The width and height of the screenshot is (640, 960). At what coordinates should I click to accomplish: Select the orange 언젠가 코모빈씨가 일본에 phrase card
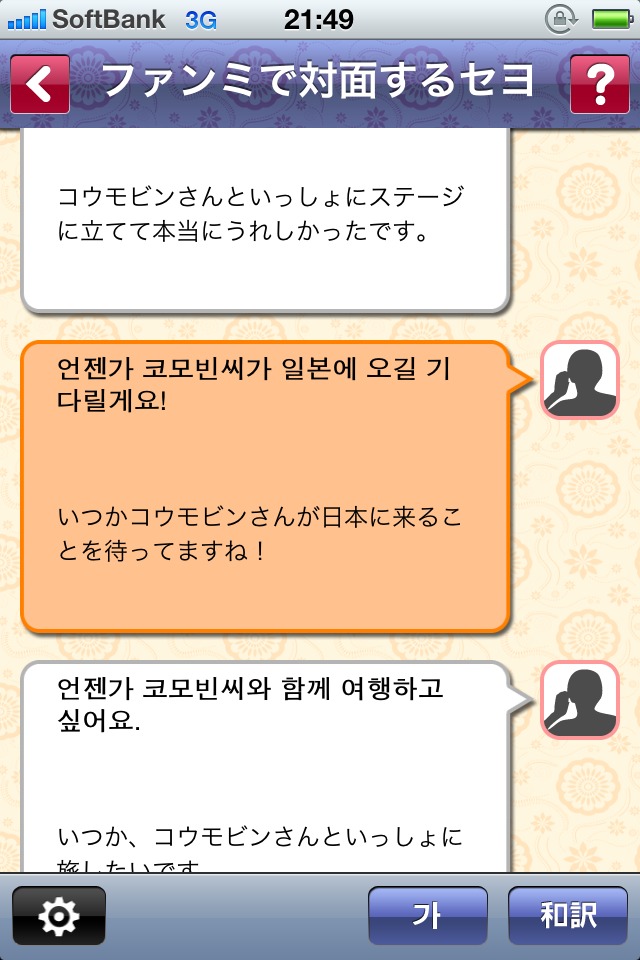click(265, 488)
